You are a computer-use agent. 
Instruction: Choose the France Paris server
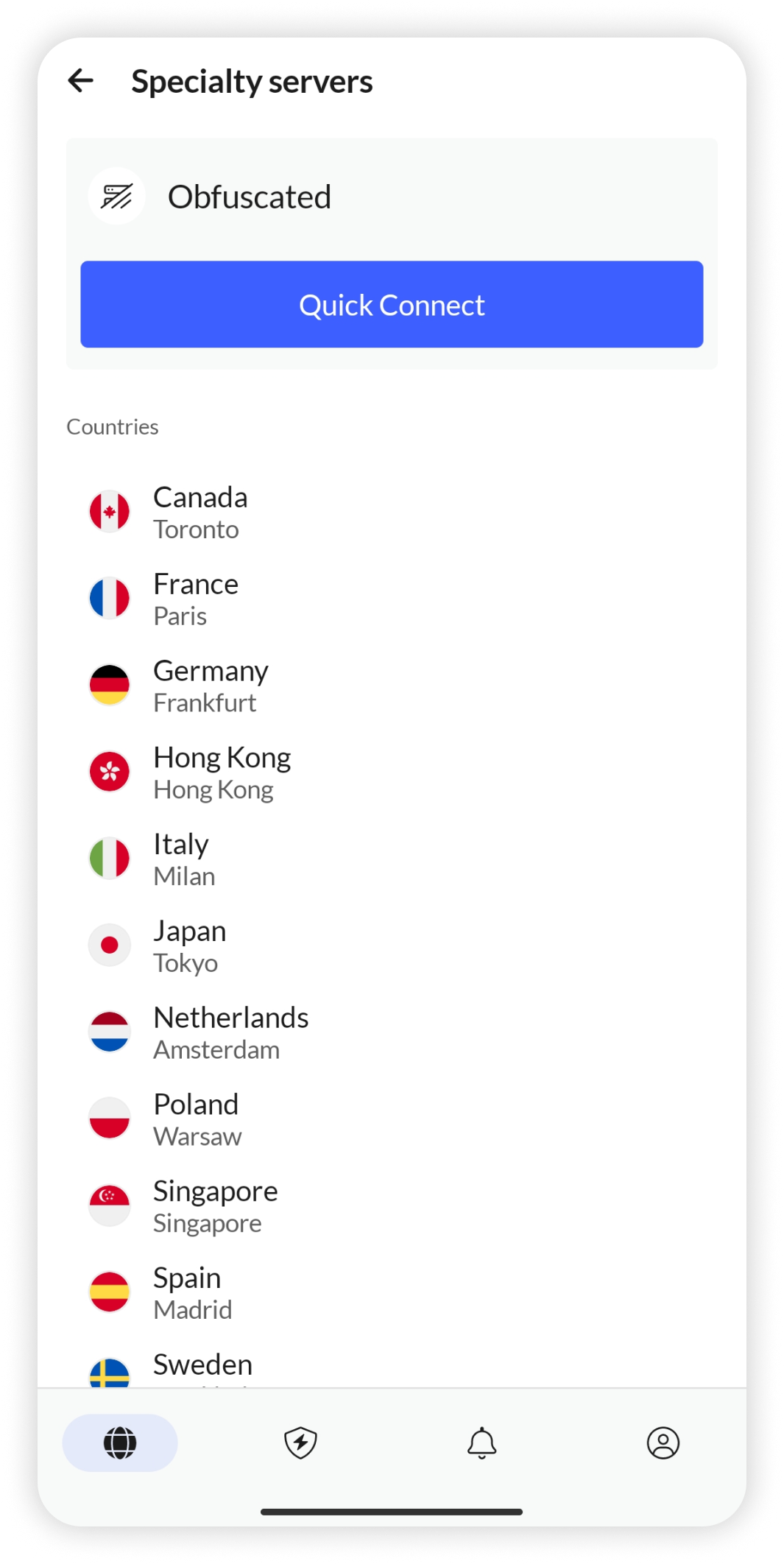196,599
